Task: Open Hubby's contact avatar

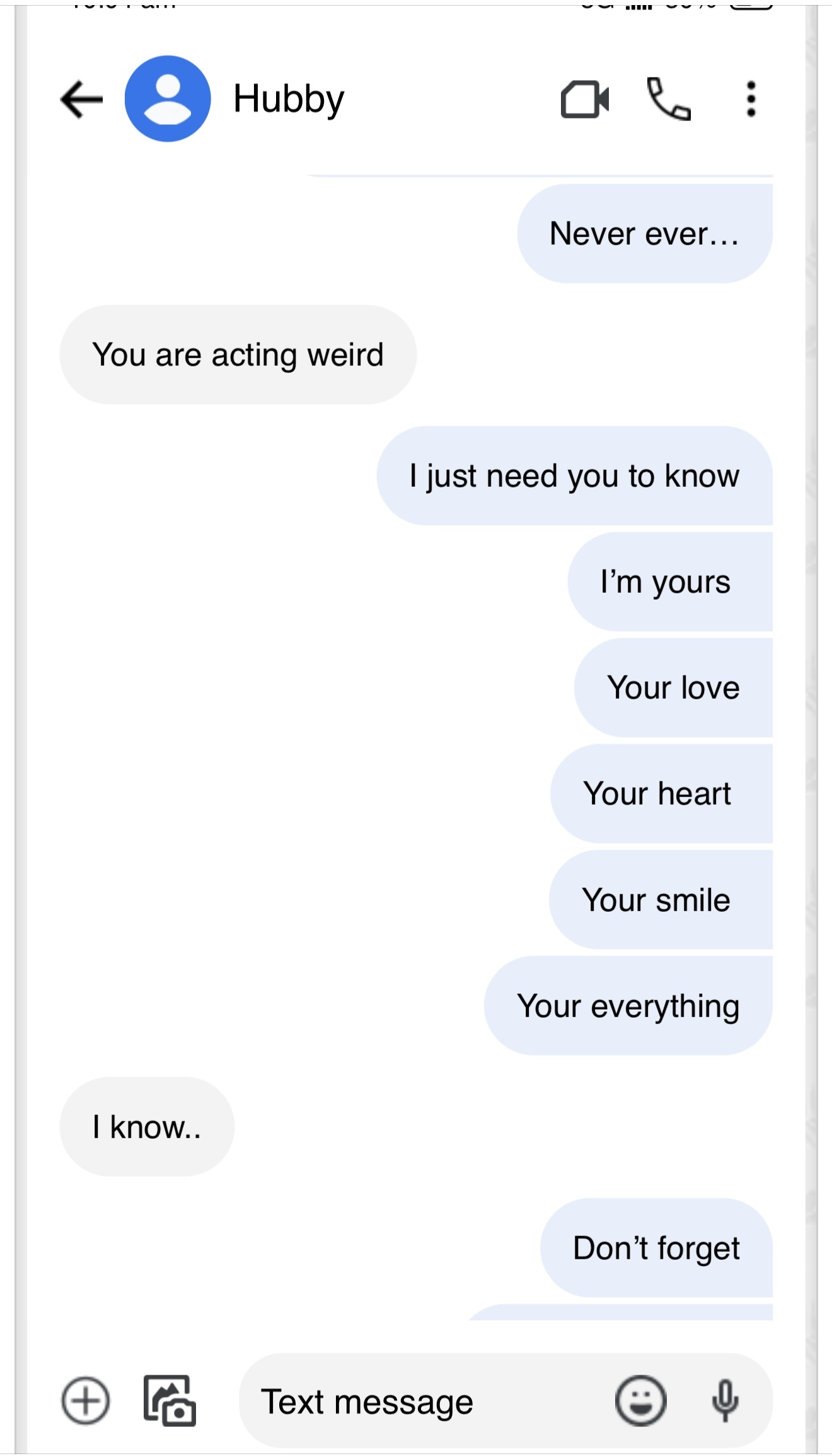Action: click(168, 98)
